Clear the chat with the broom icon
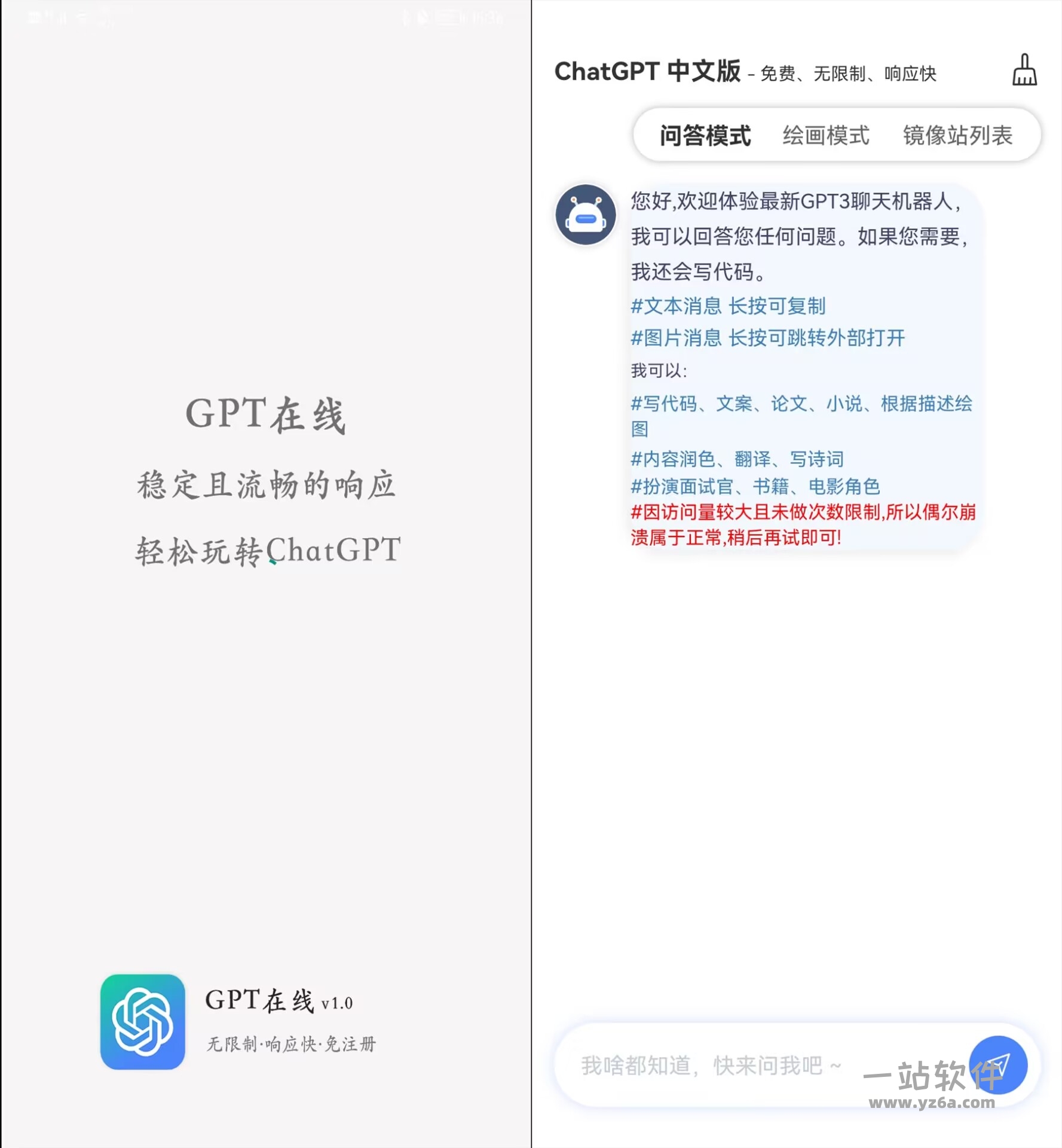This screenshot has height=1148, width=1062. click(1024, 71)
